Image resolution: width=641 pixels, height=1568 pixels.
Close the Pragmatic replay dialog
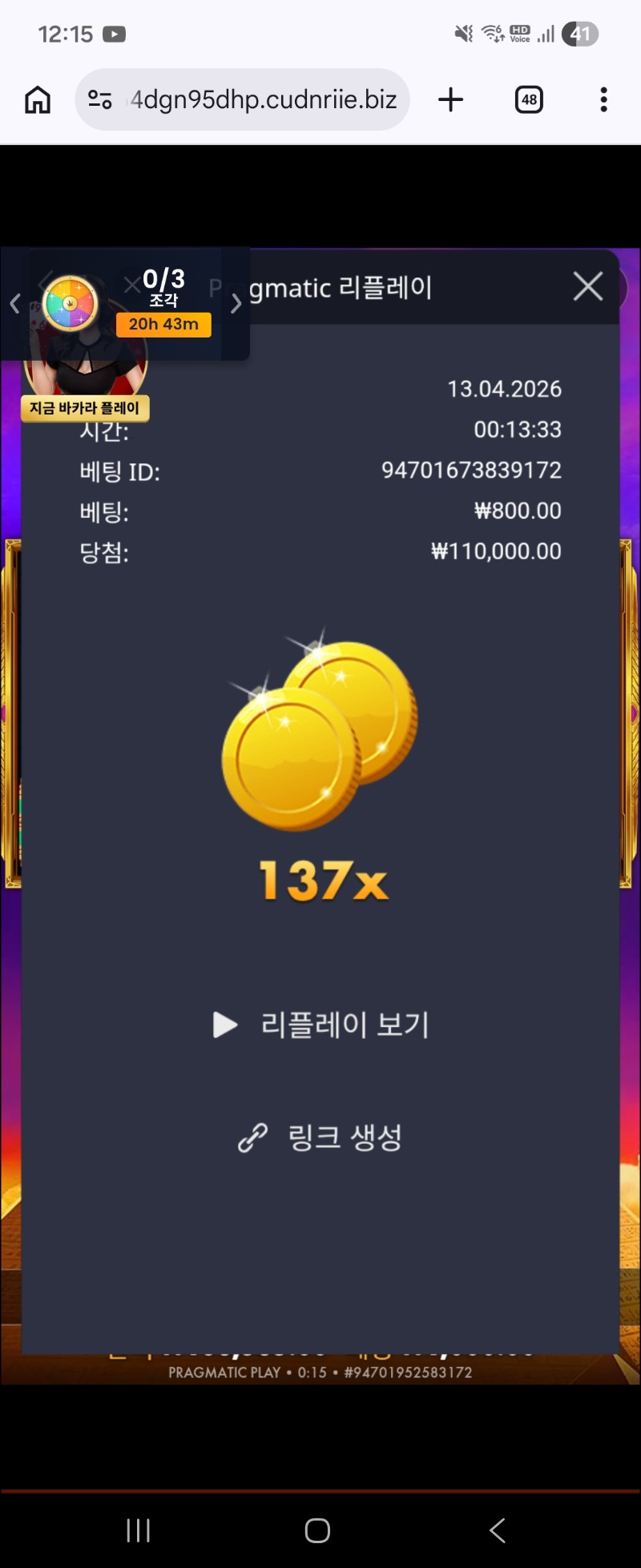point(587,286)
